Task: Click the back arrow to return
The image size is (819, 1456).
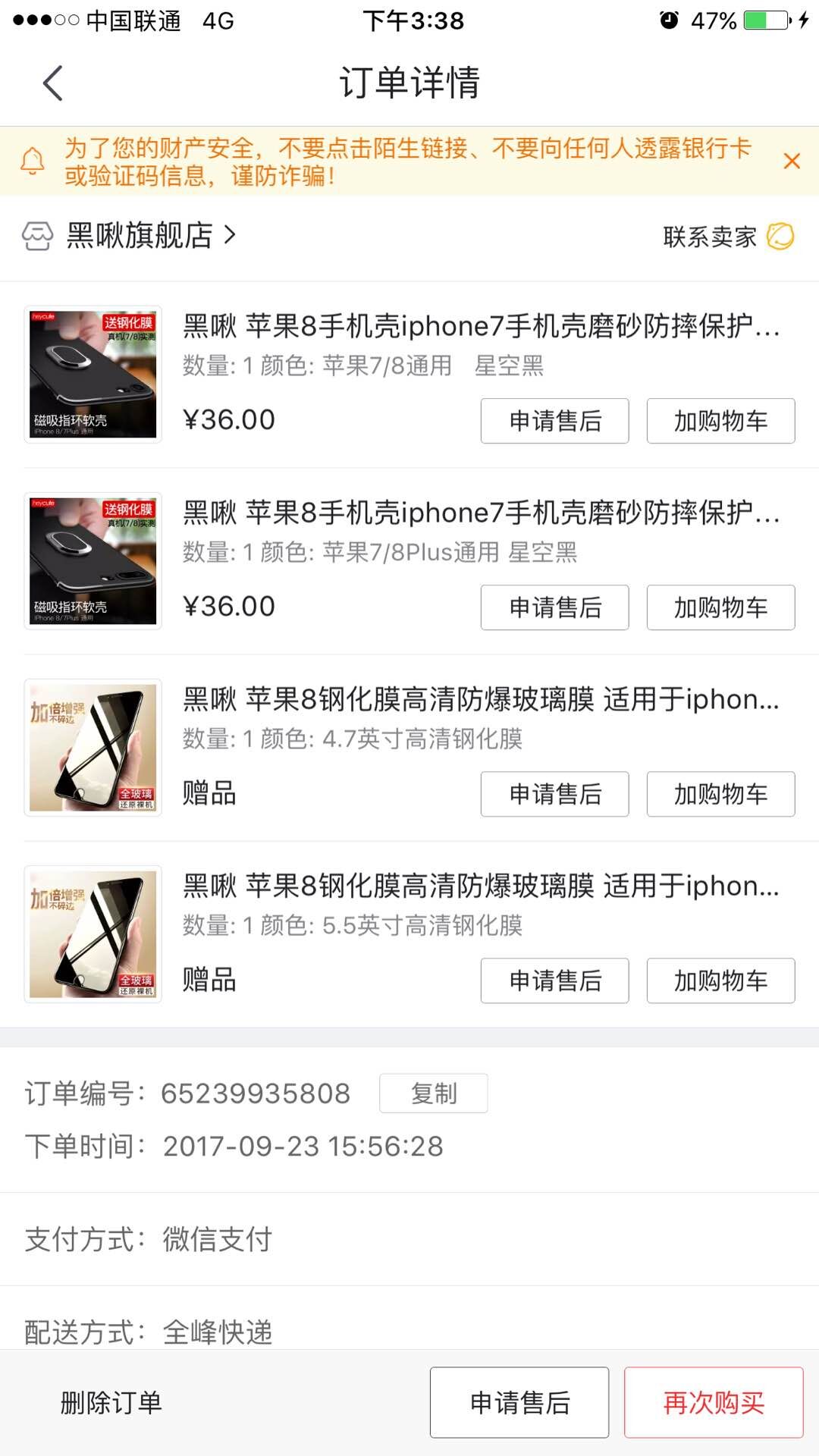Action: point(52,83)
